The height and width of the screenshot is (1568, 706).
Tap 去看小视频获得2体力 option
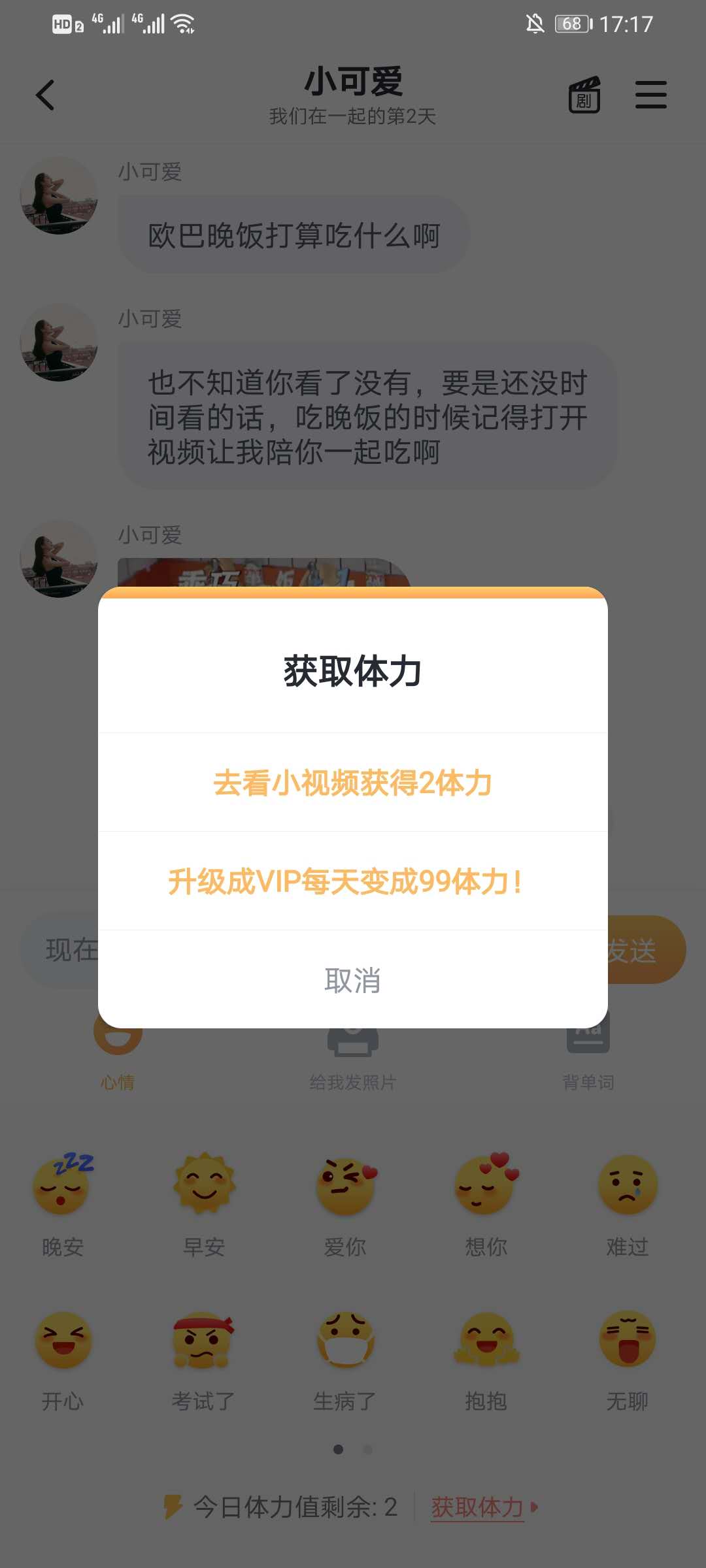tap(352, 783)
